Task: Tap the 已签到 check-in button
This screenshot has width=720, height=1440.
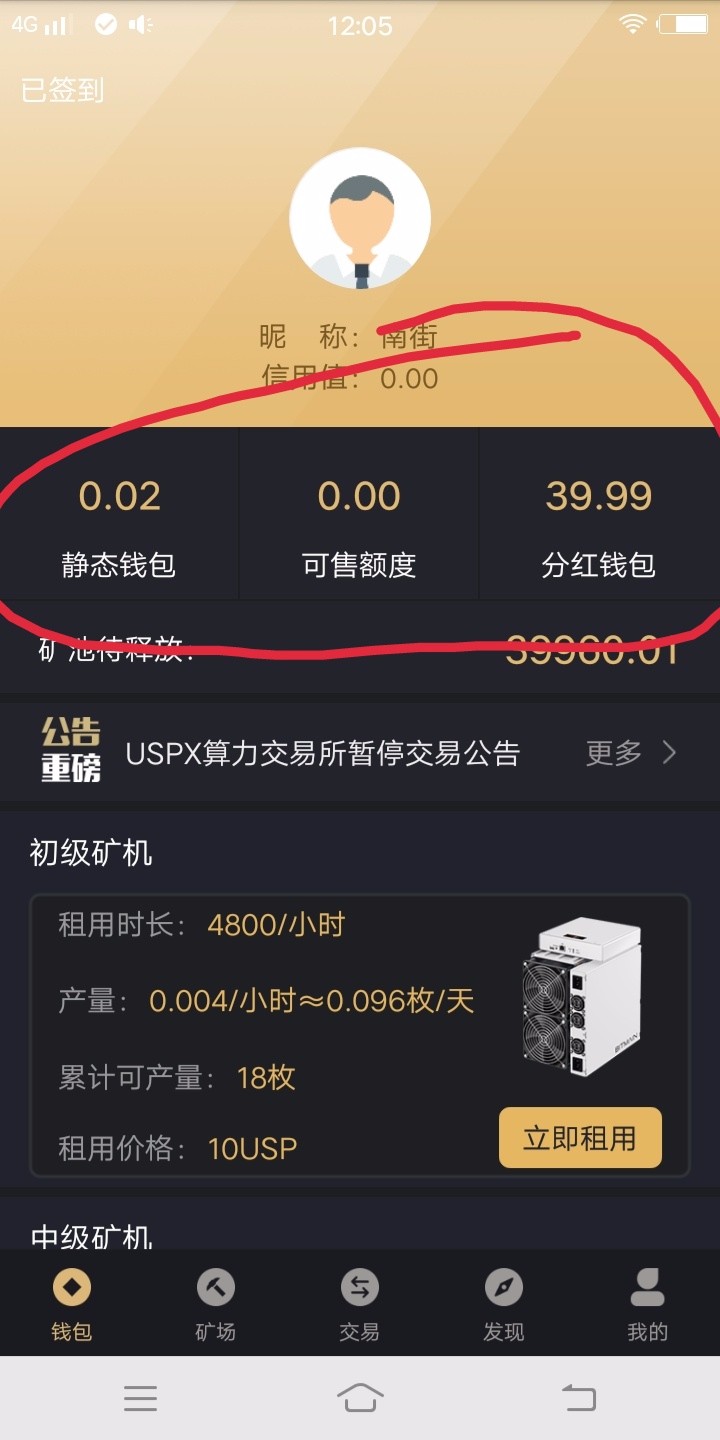Action: (62, 90)
